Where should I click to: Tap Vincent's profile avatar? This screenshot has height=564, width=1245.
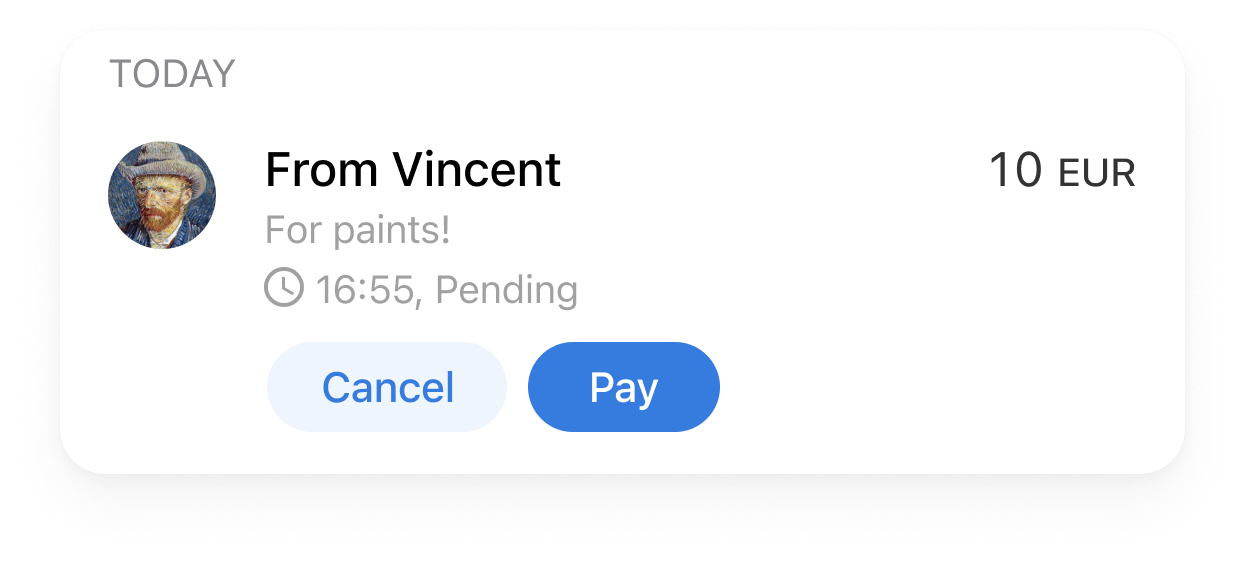click(x=162, y=195)
